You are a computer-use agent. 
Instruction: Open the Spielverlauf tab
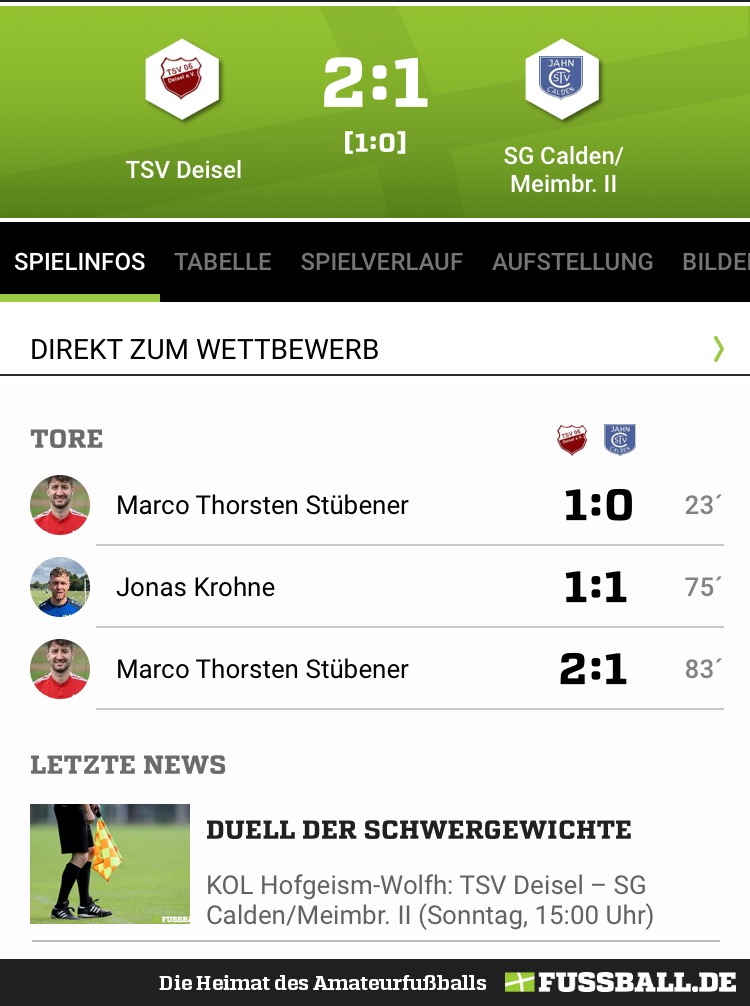(x=381, y=262)
